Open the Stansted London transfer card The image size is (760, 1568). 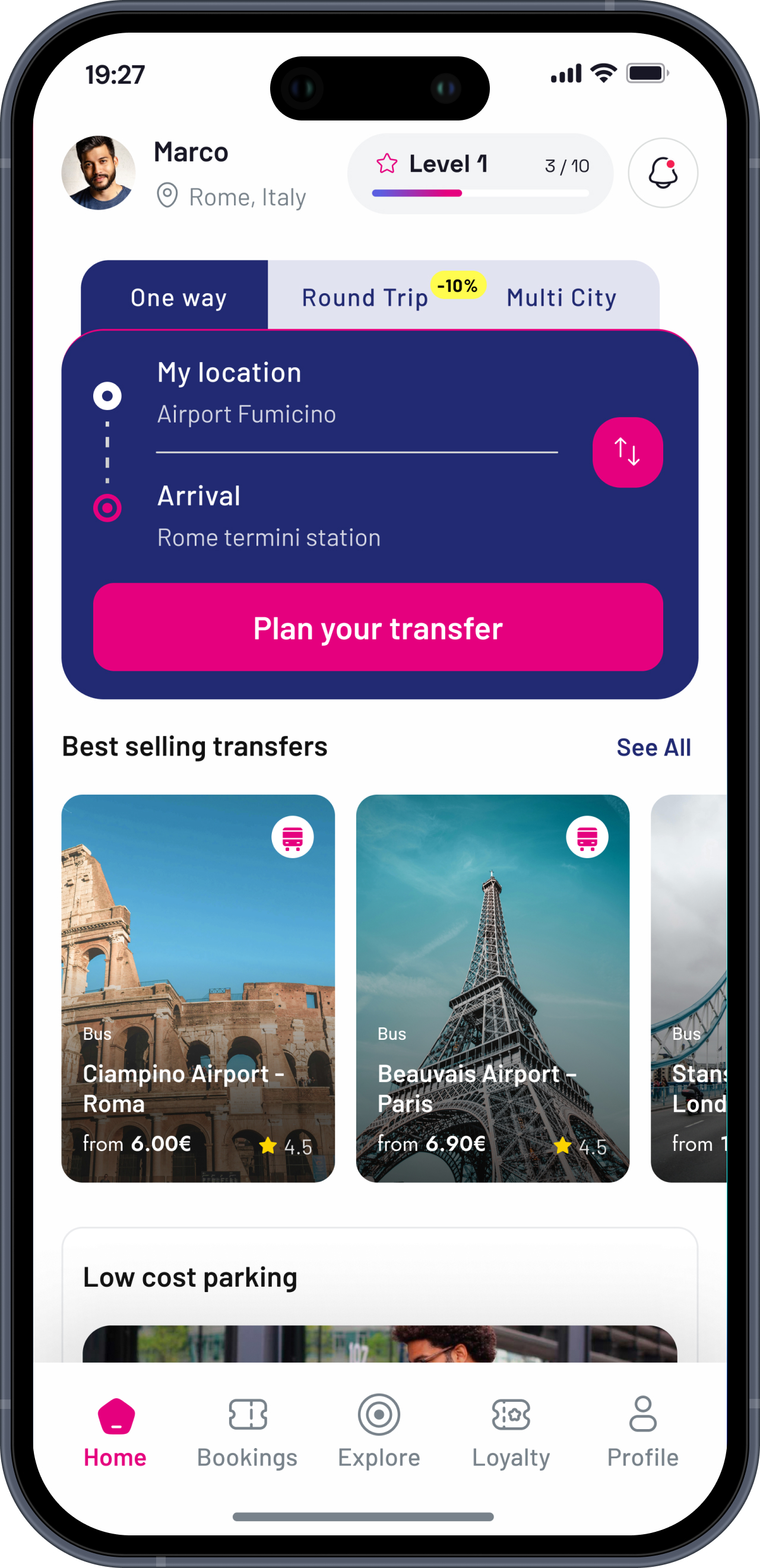pos(689,989)
